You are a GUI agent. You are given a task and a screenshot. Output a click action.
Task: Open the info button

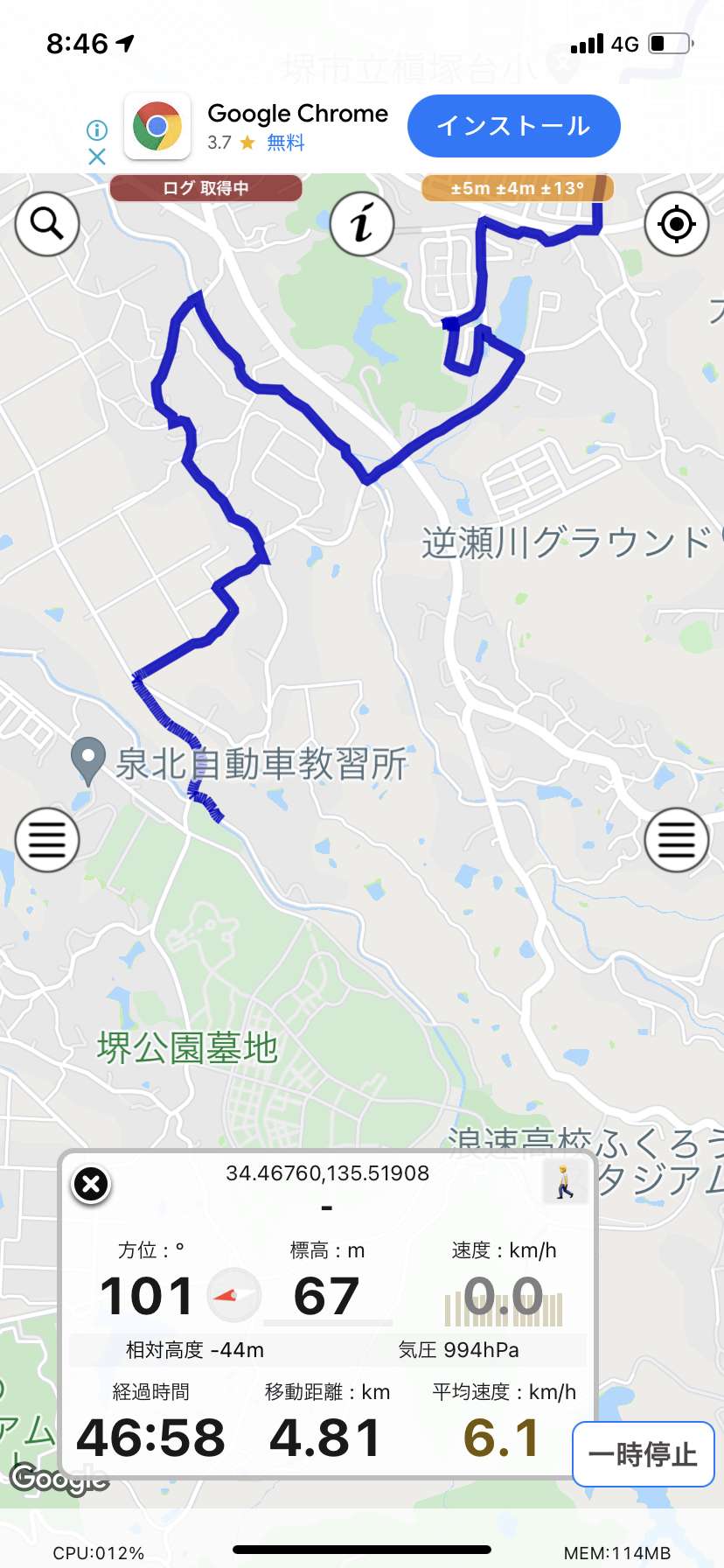pyautogui.click(x=362, y=224)
